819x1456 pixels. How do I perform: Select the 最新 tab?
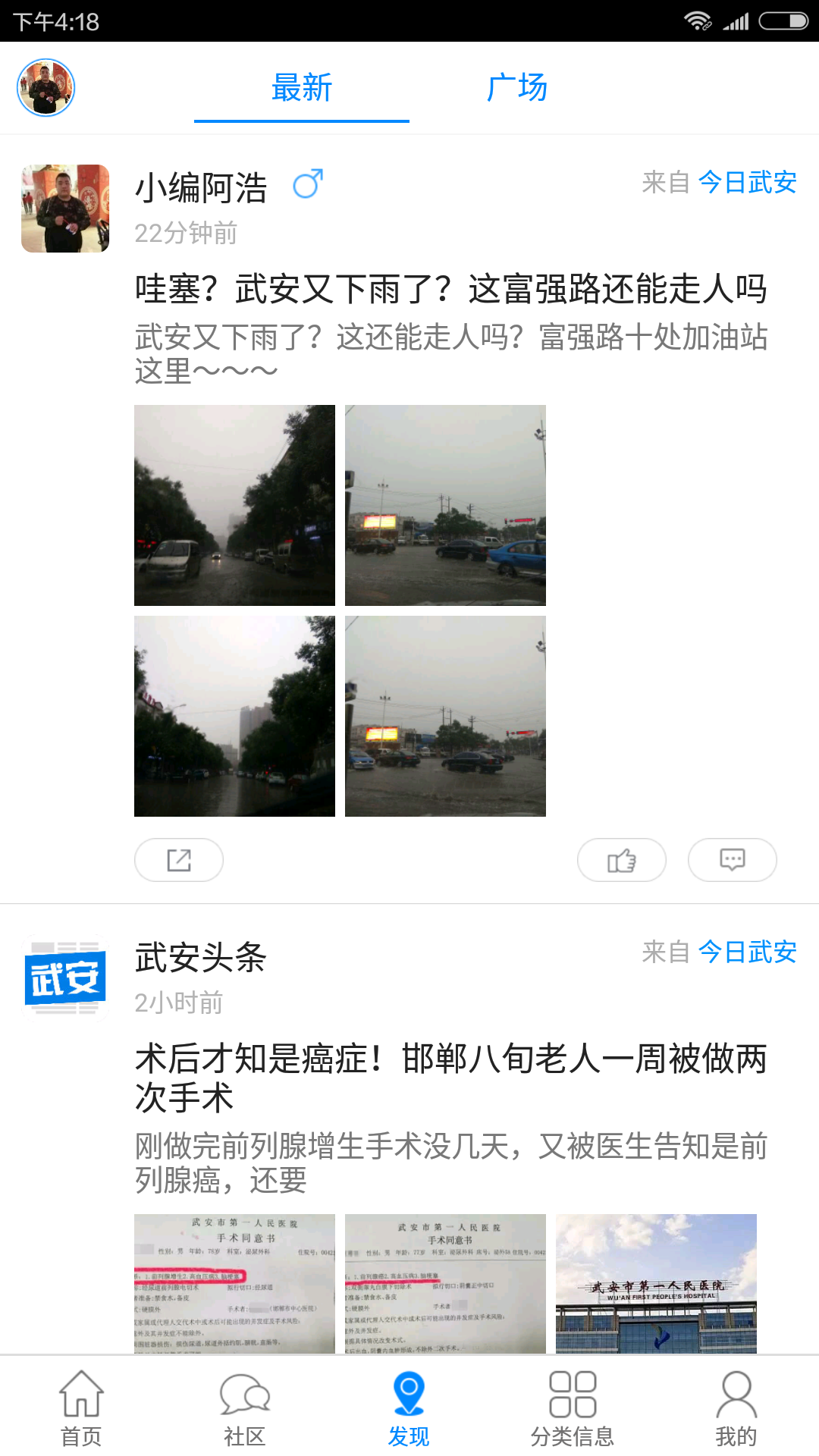coord(302,88)
